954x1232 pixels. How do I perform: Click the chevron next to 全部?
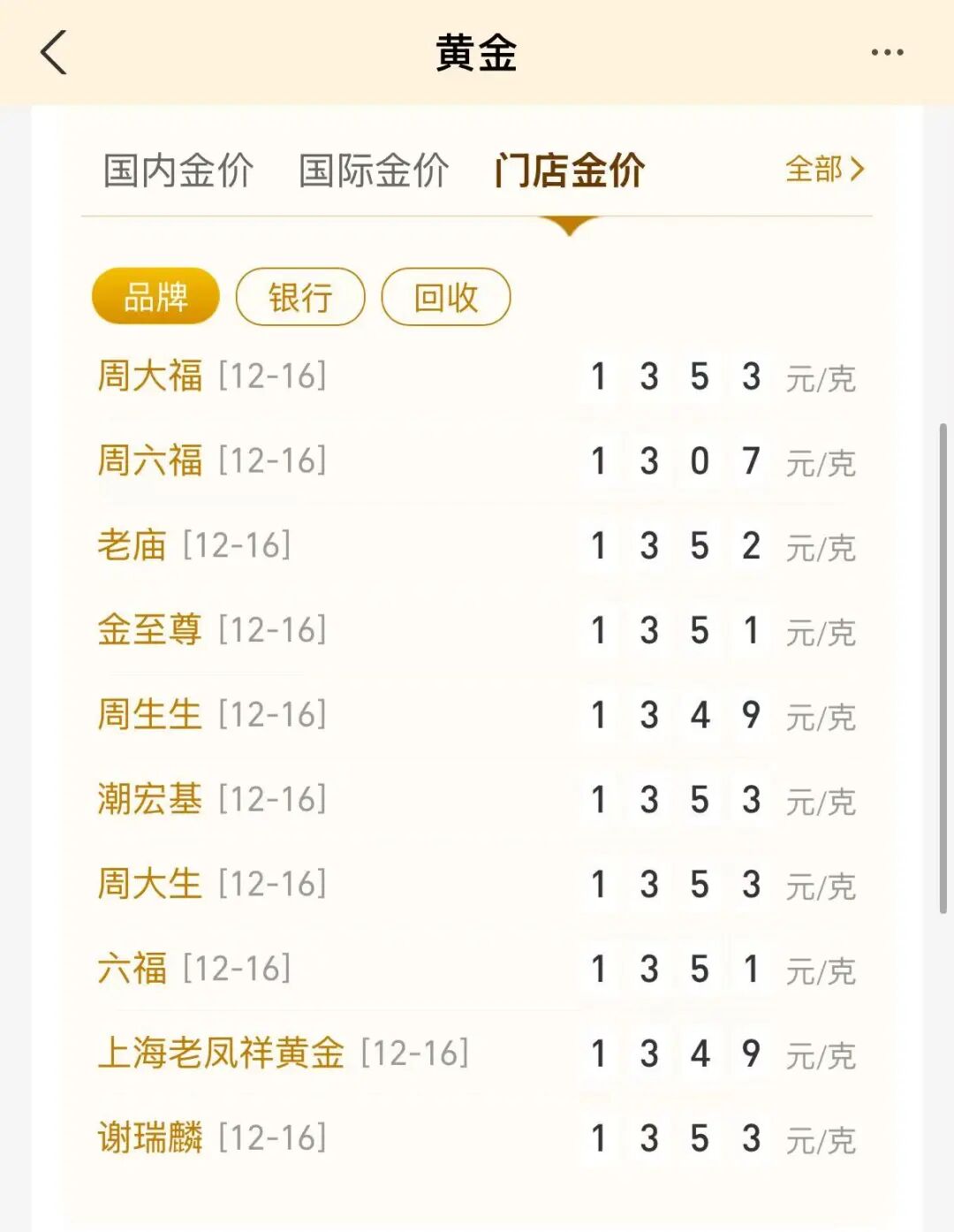(860, 171)
